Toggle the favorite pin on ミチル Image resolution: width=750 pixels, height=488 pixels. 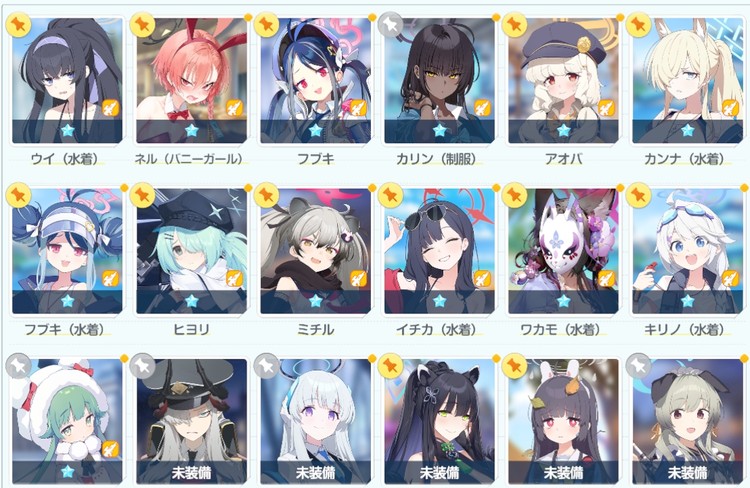point(267,194)
